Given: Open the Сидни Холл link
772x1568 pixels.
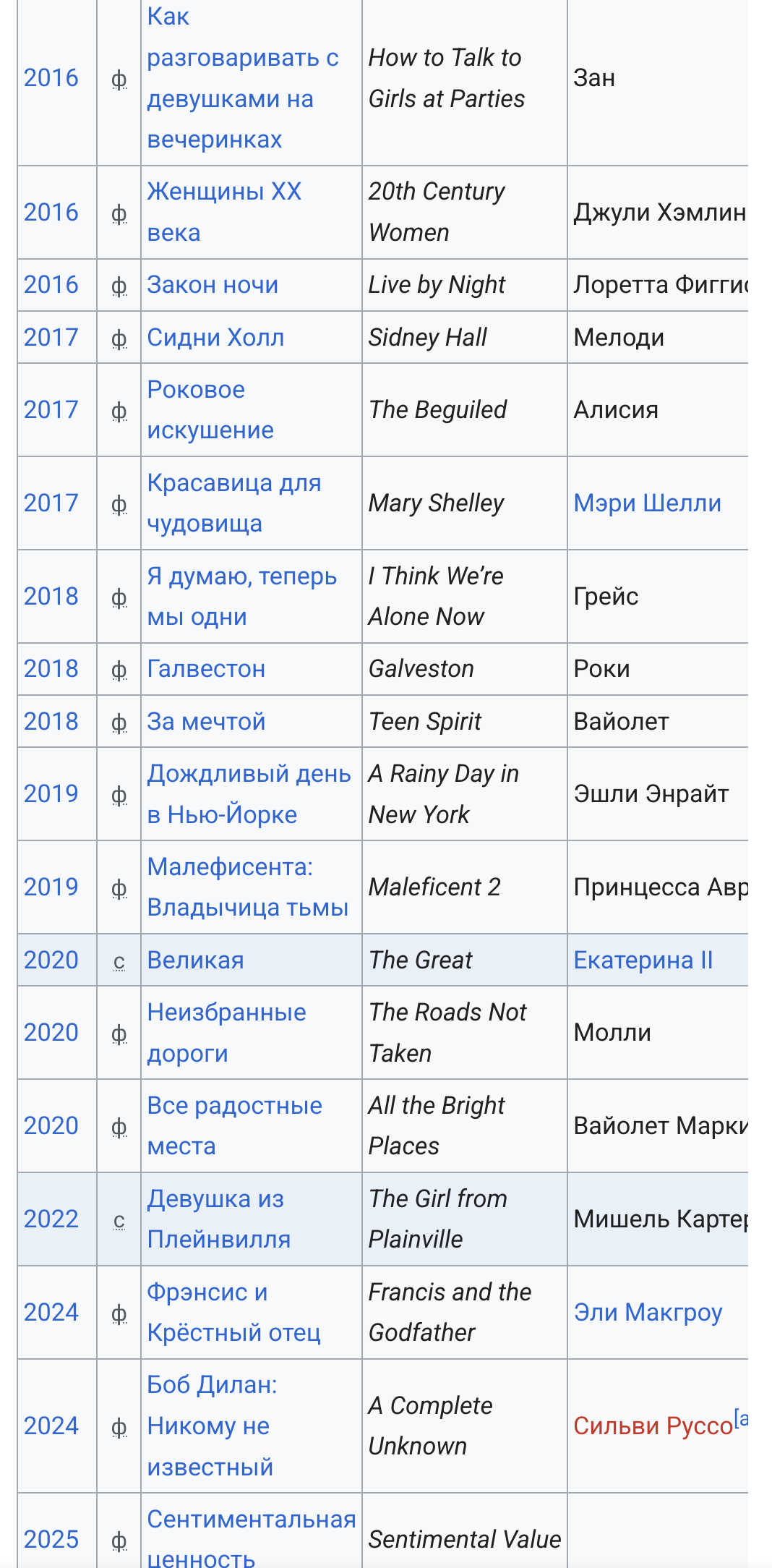Looking at the screenshot, I should (215, 338).
